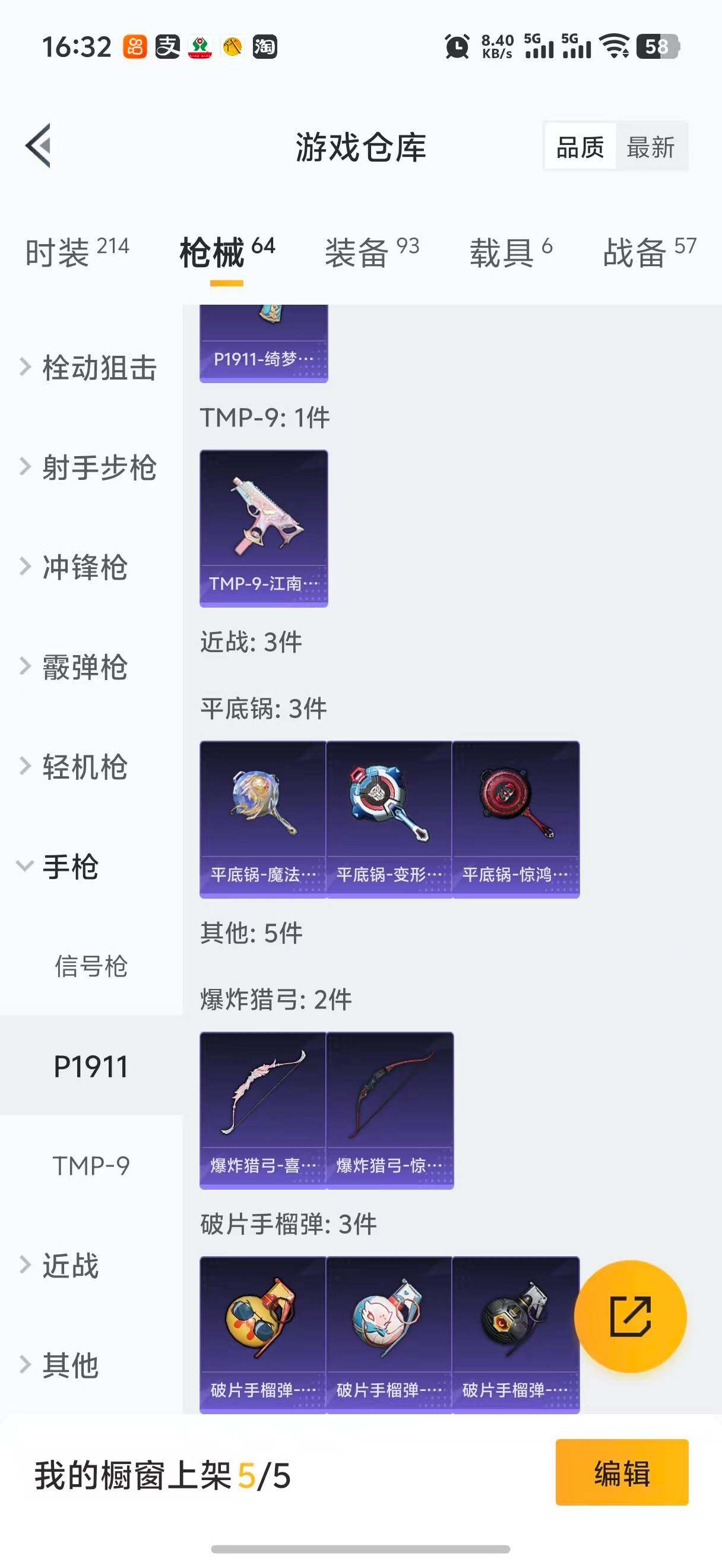Screen dimensions: 722x1568
Task: Tap the back arrow at top left
Action: click(40, 146)
